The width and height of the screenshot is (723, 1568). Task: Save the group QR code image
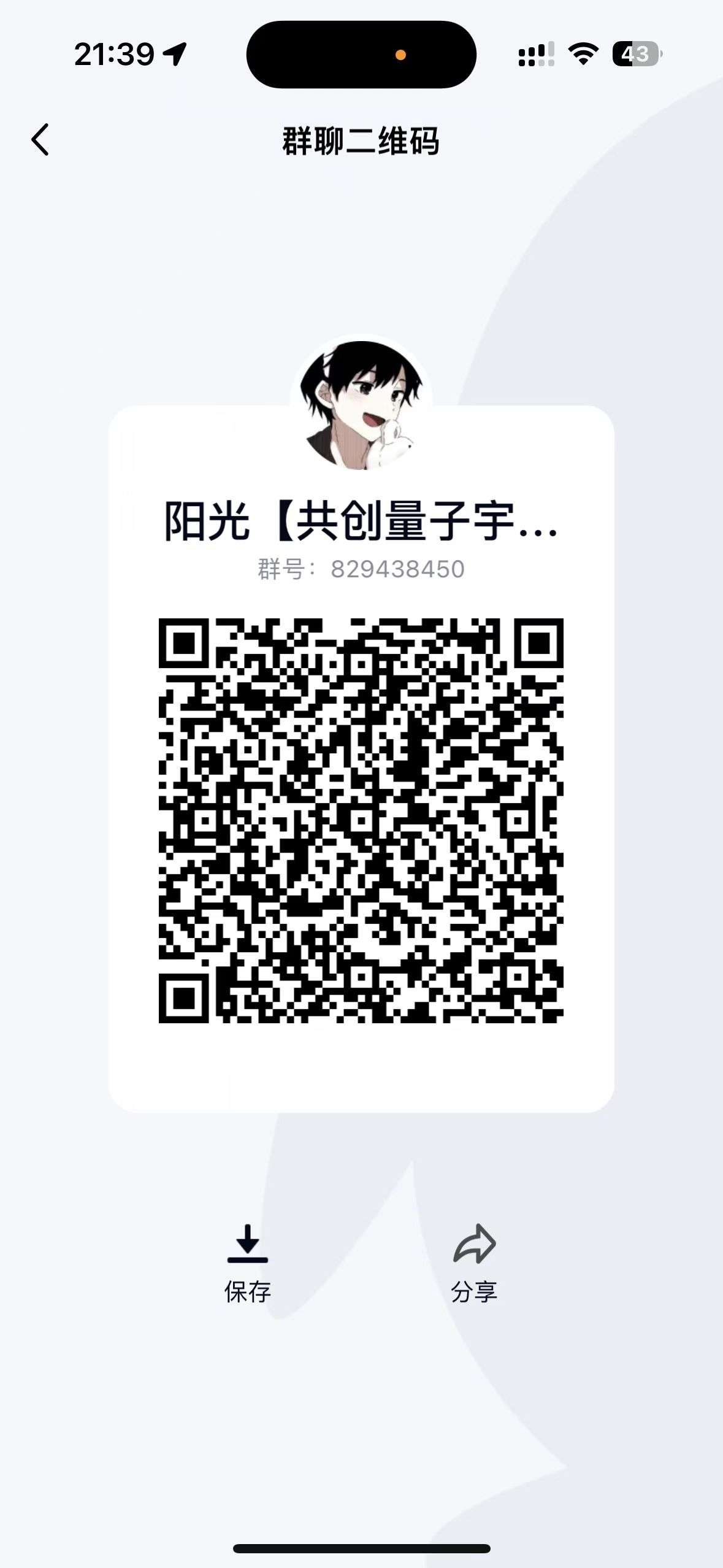(248, 1263)
